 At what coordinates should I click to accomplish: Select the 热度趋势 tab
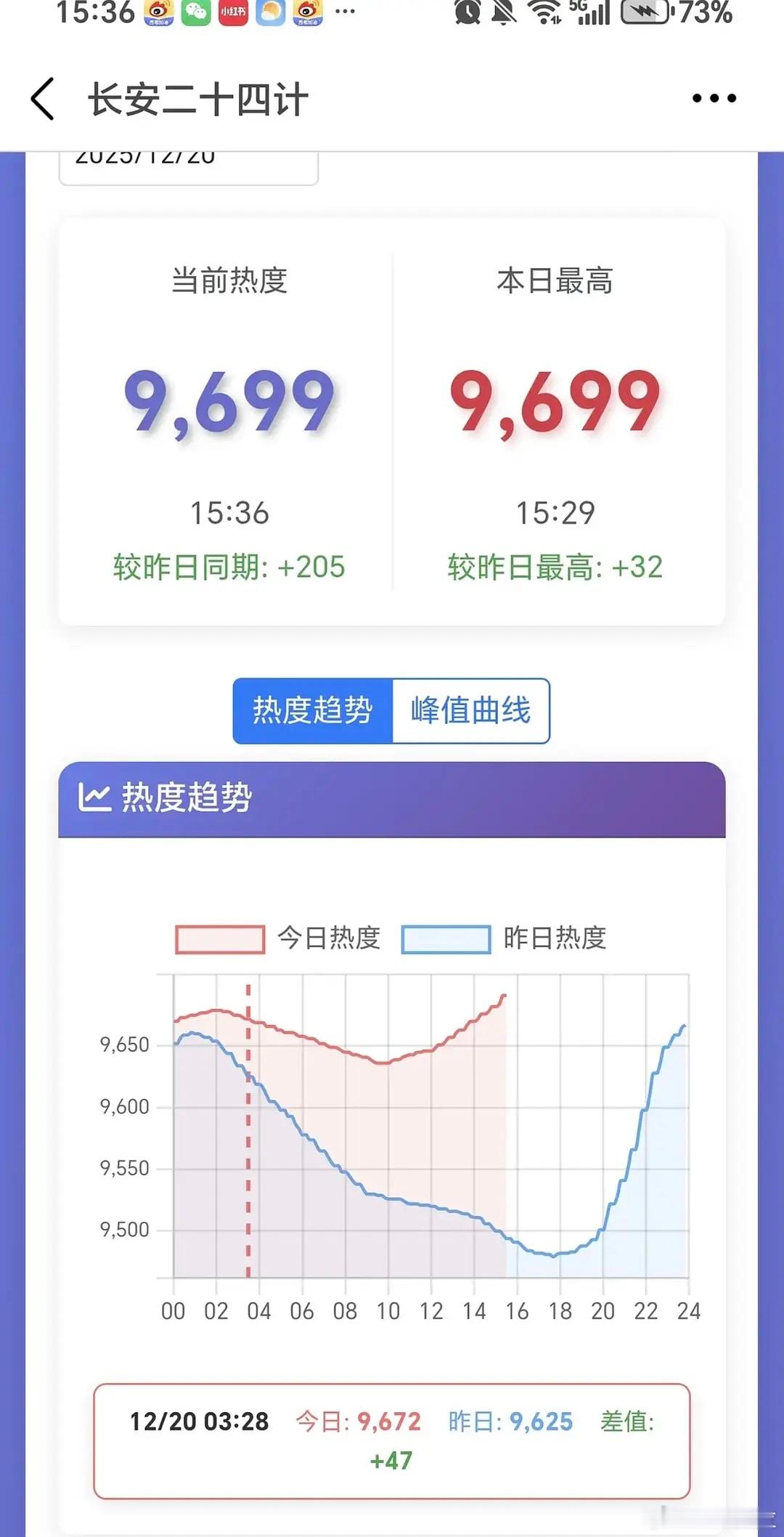click(x=313, y=710)
